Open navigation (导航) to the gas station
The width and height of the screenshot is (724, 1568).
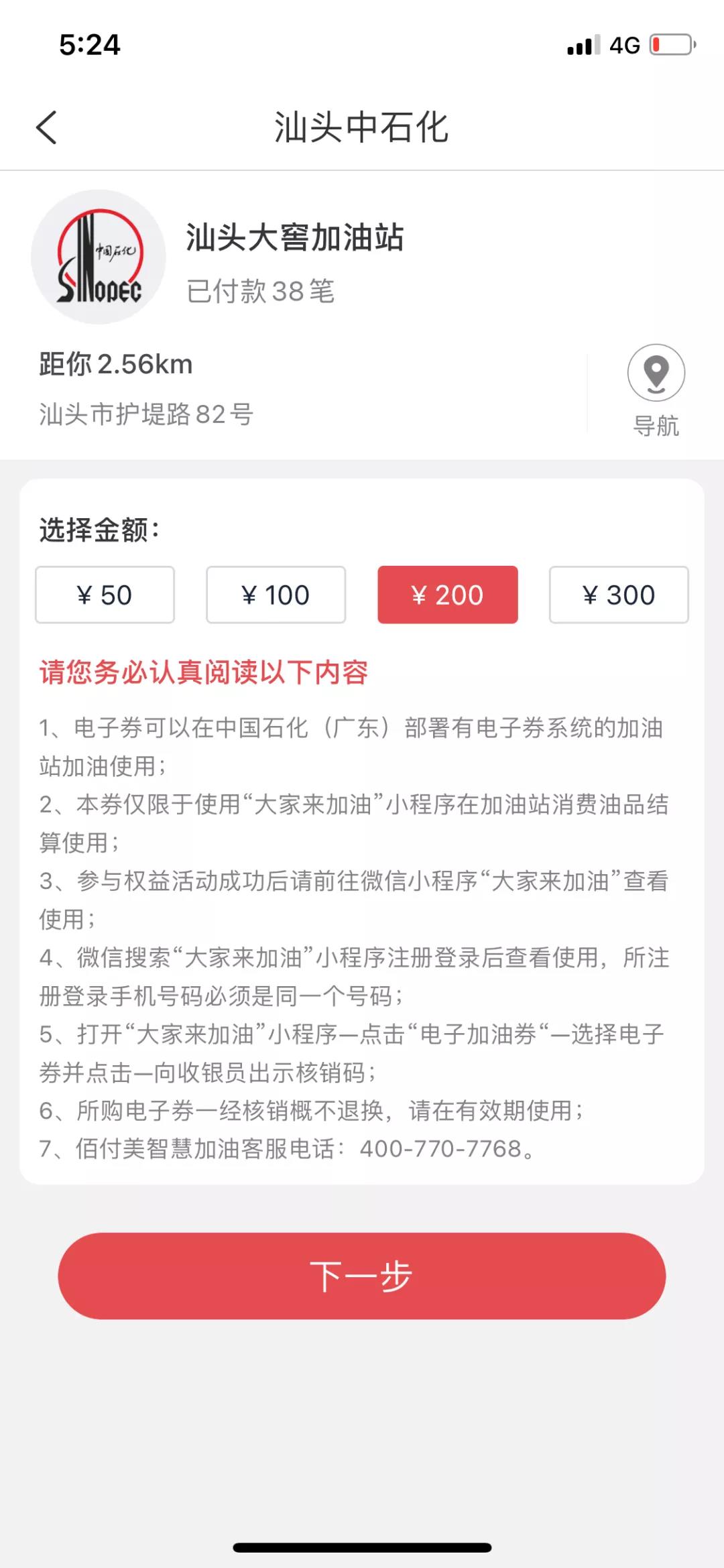tap(656, 390)
